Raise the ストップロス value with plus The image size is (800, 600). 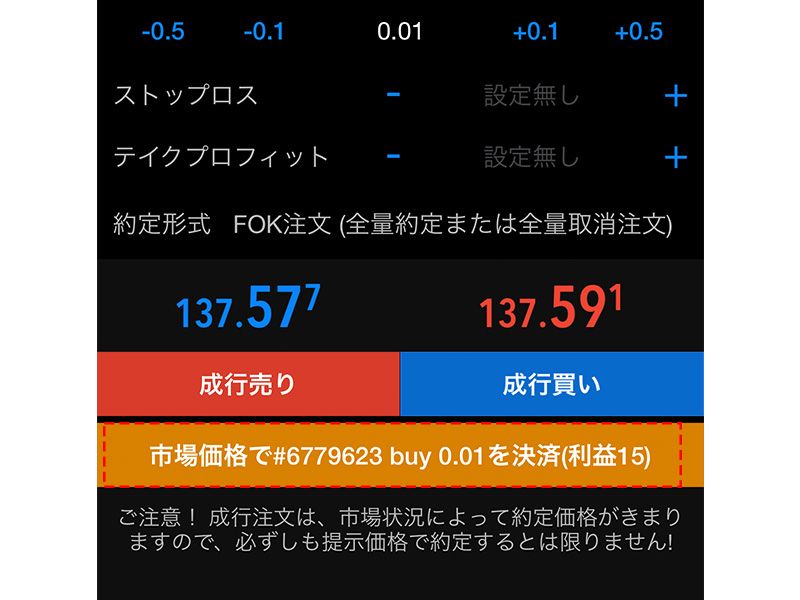click(676, 96)
